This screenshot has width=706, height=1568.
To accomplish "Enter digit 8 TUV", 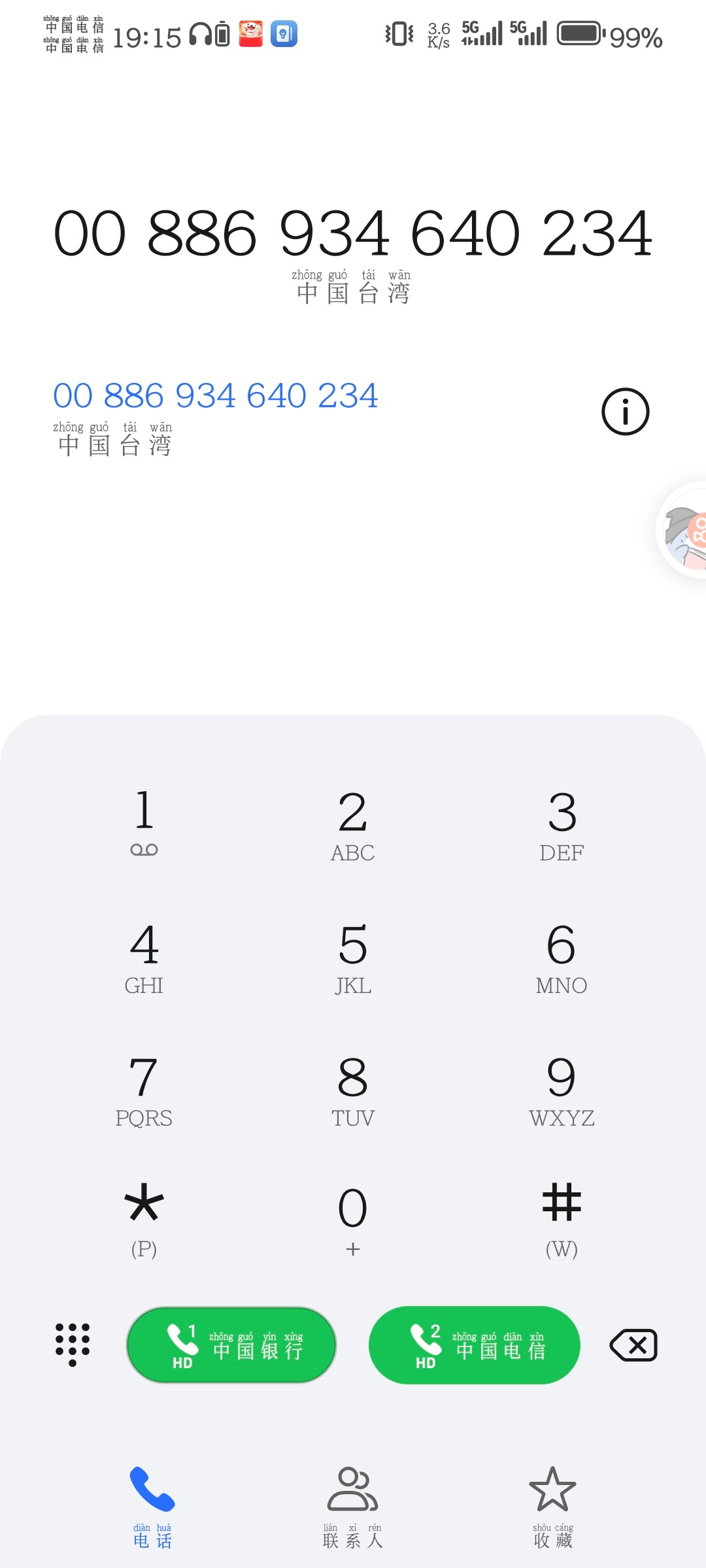I will click(x=352, y=1090).
